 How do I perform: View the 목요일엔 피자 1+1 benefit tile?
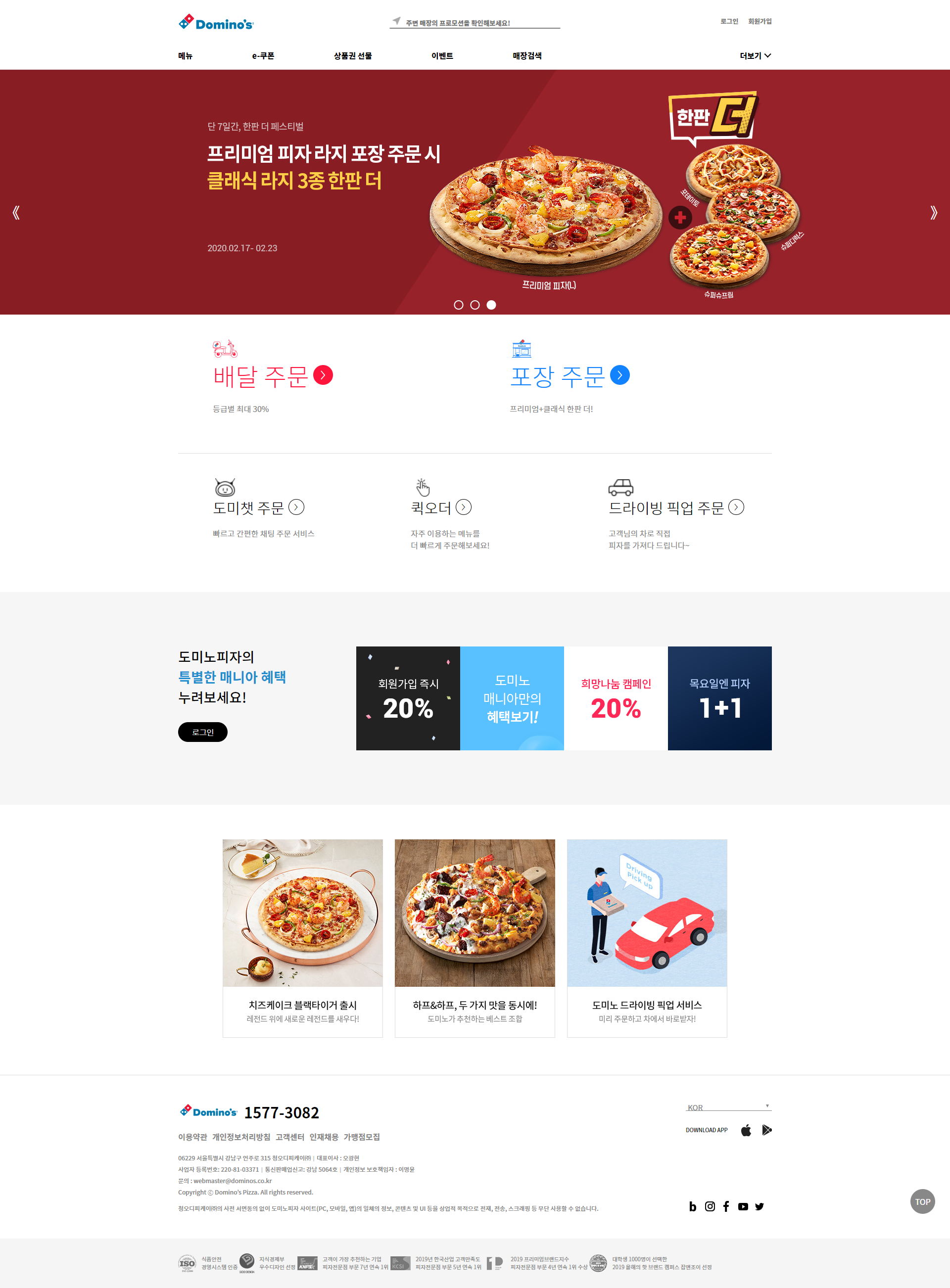pyautogui.click(x=719, y=698)
